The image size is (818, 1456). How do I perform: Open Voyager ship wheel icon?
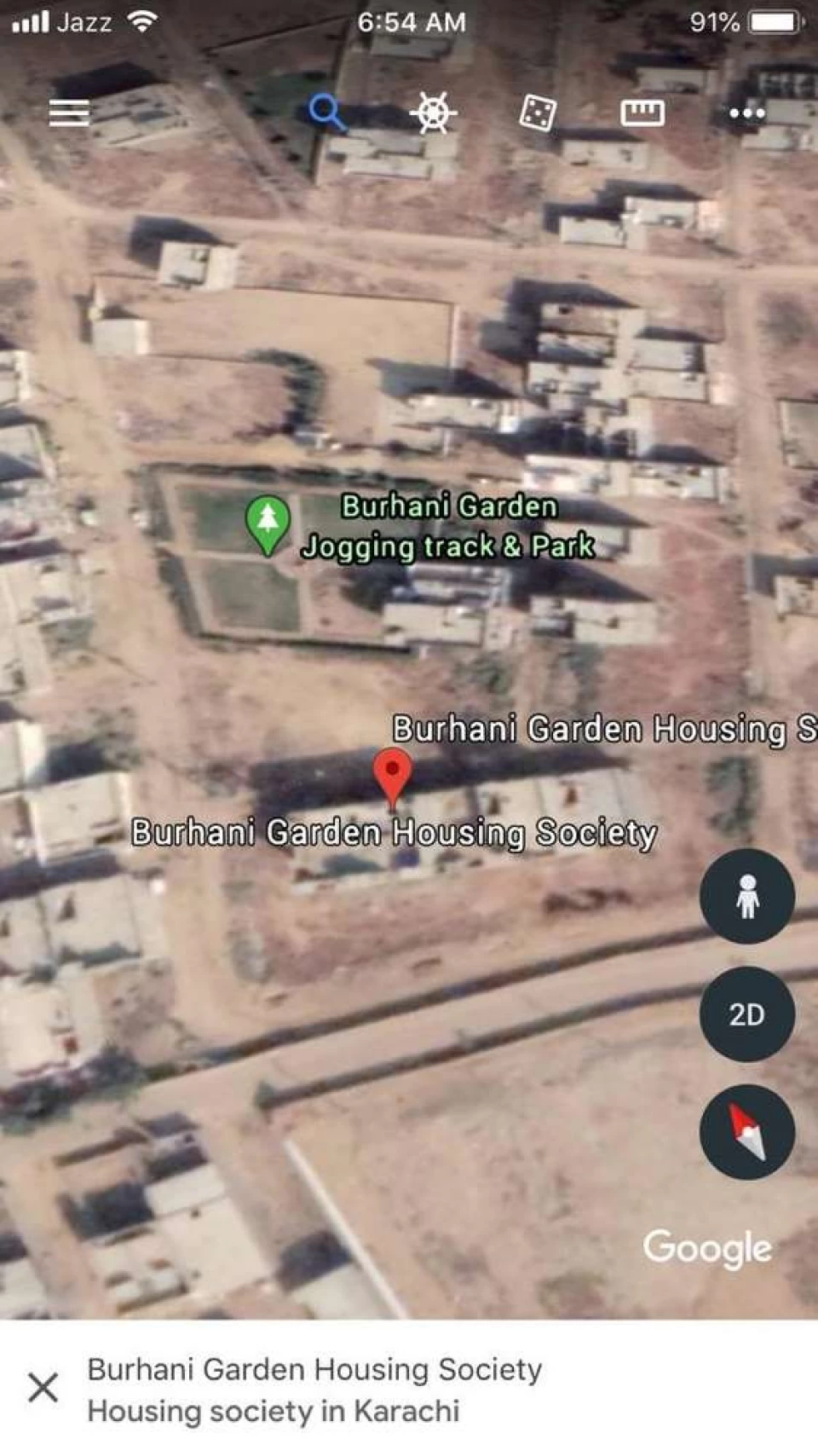433,113
